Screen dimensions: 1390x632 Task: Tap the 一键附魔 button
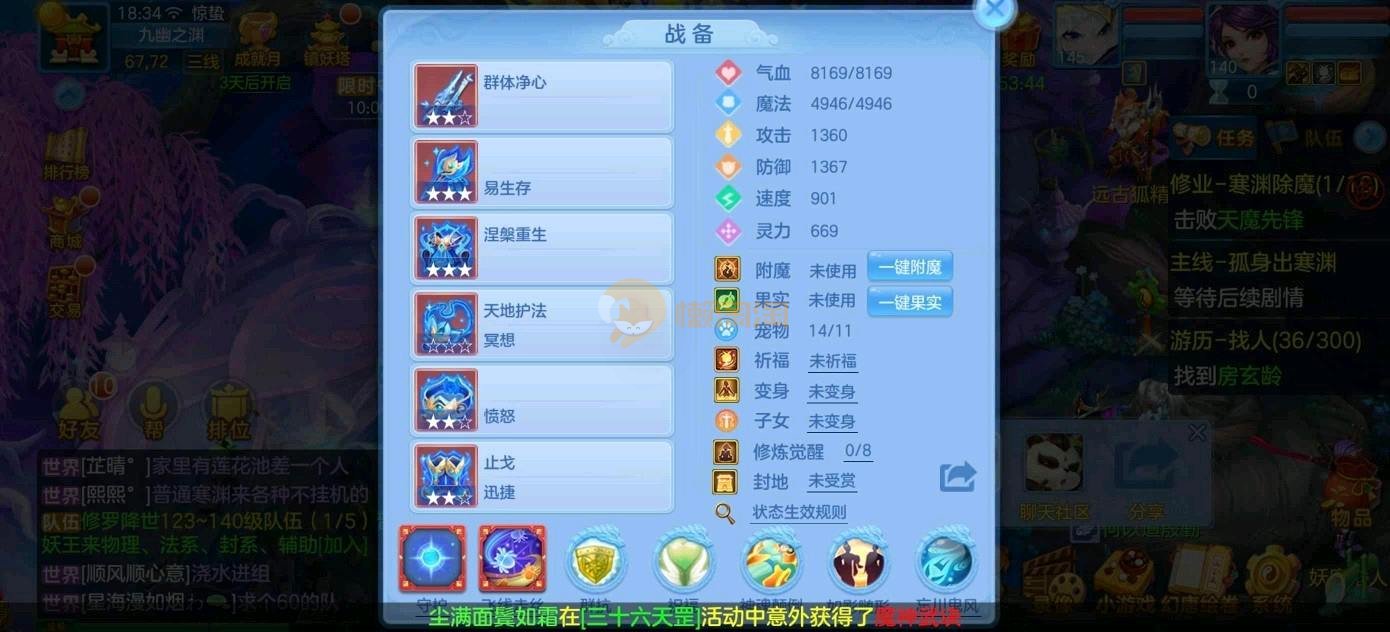click(x=909, y=268)
